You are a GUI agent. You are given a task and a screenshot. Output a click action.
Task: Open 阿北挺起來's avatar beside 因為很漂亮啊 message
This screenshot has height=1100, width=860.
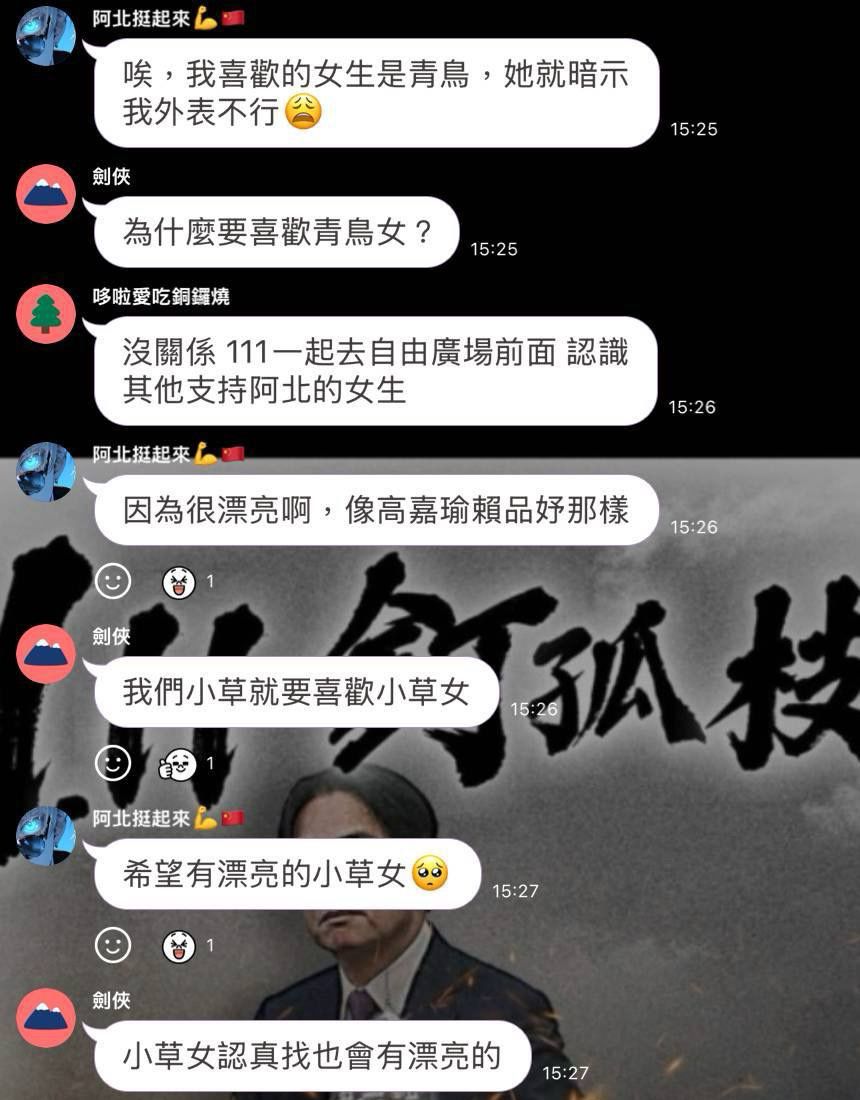[46, 471]
